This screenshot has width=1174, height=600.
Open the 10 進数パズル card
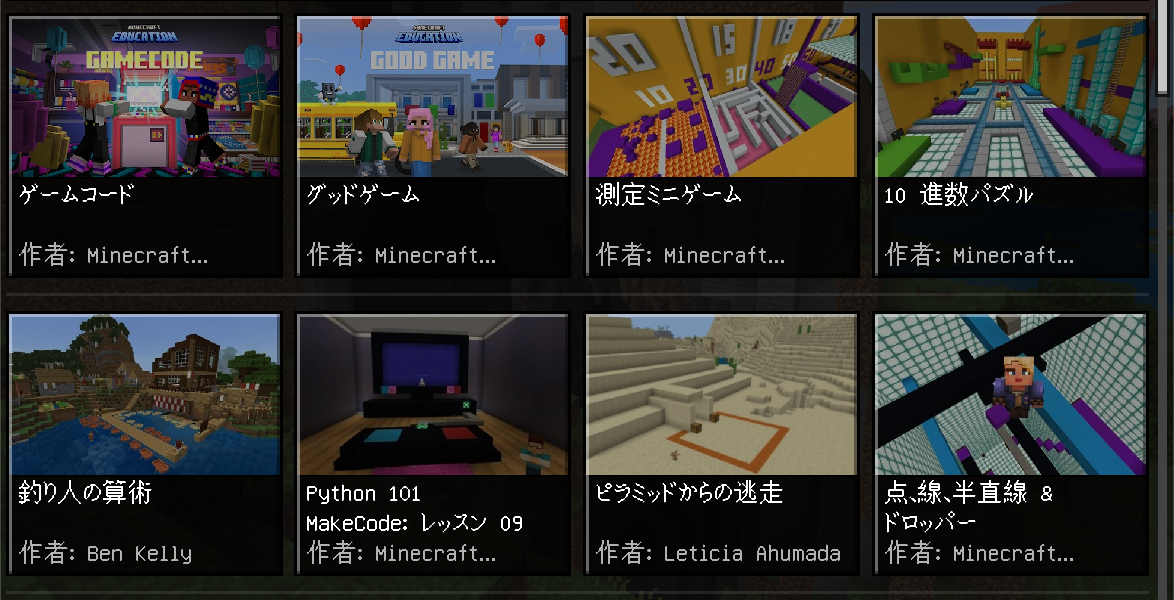click(1010, 145)
